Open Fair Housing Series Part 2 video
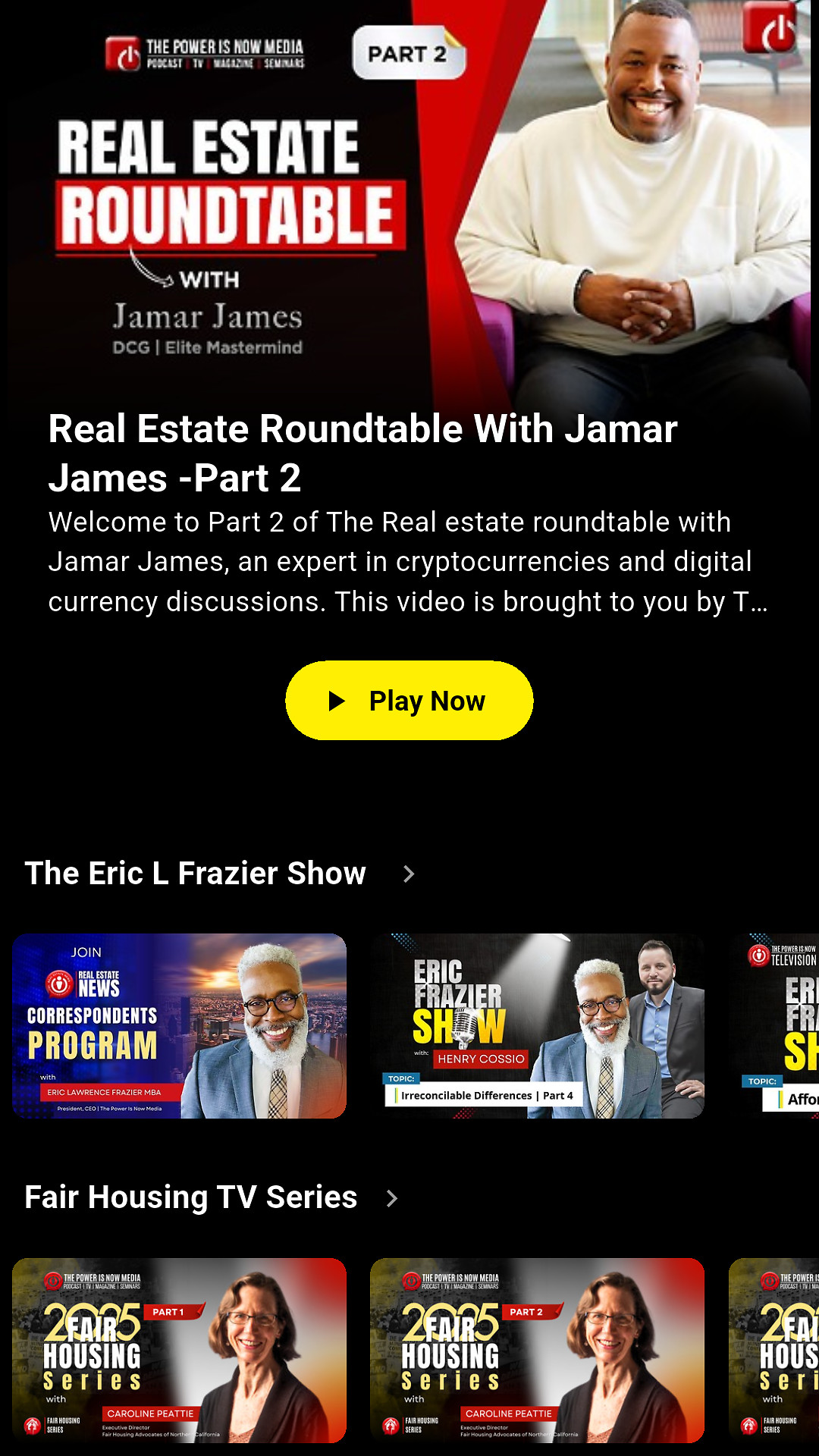 point(537,1351)
